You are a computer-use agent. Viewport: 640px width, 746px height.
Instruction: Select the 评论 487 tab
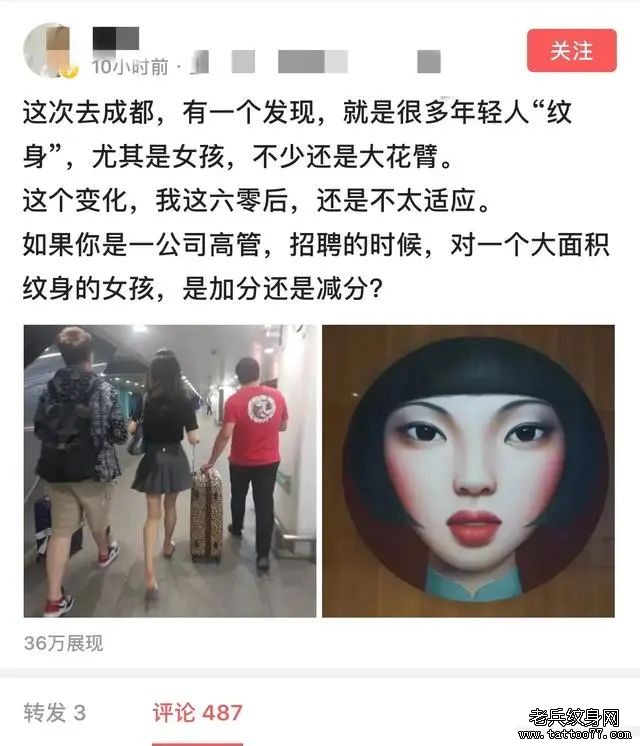197,712
